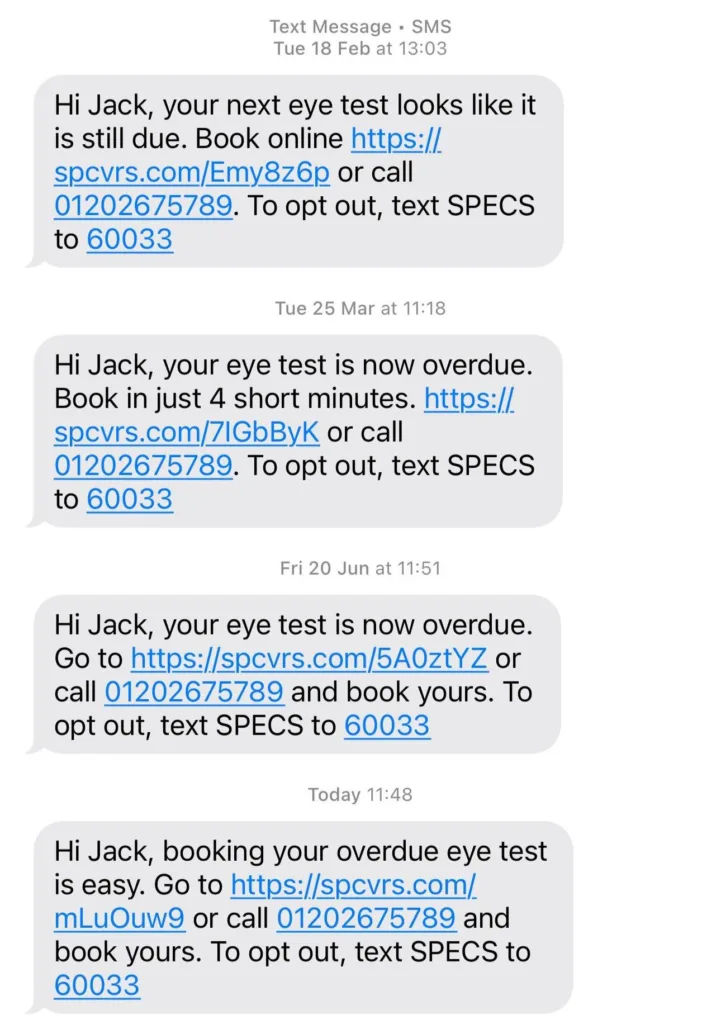Tap 60033 in the 18 Feb message
721x1024 pixels.
129,240
